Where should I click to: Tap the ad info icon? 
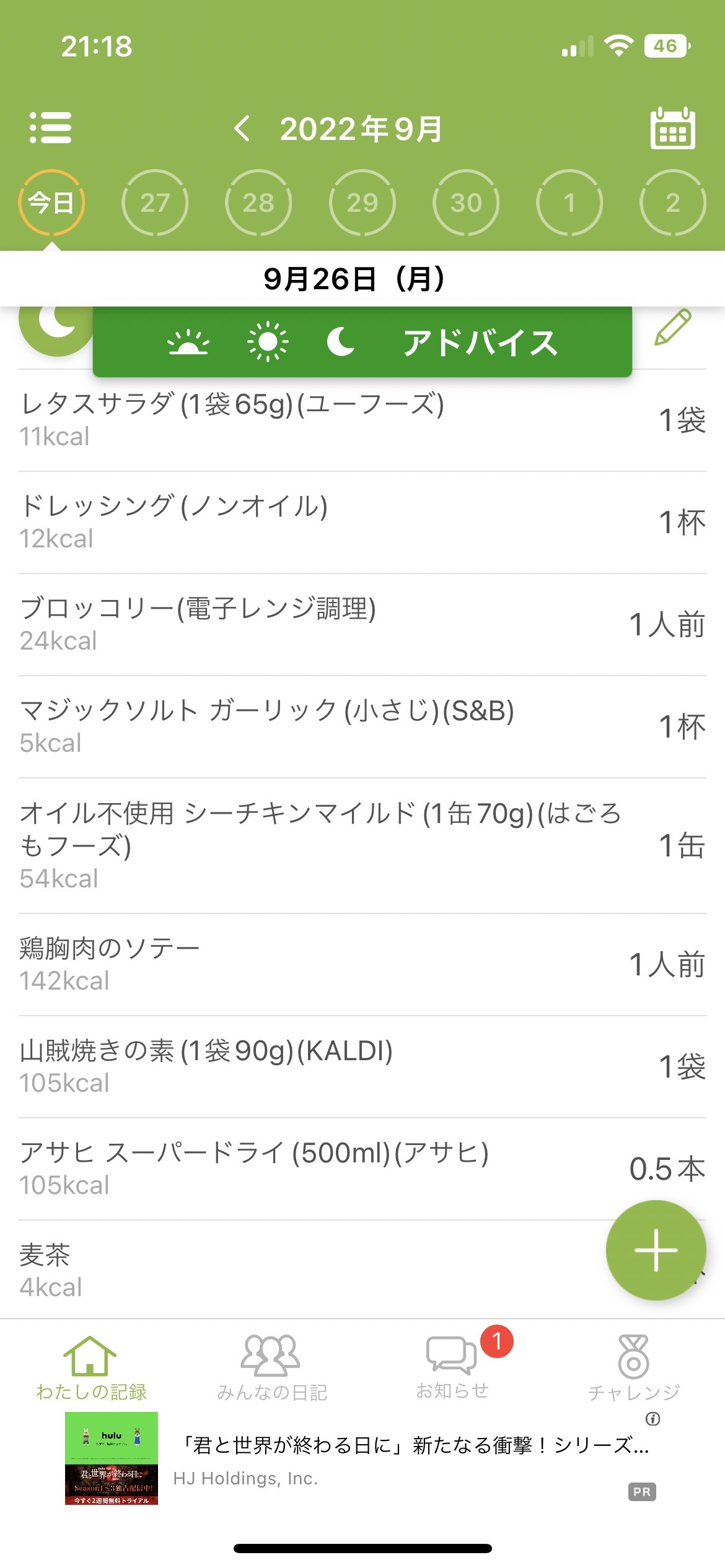(652, 1419)
